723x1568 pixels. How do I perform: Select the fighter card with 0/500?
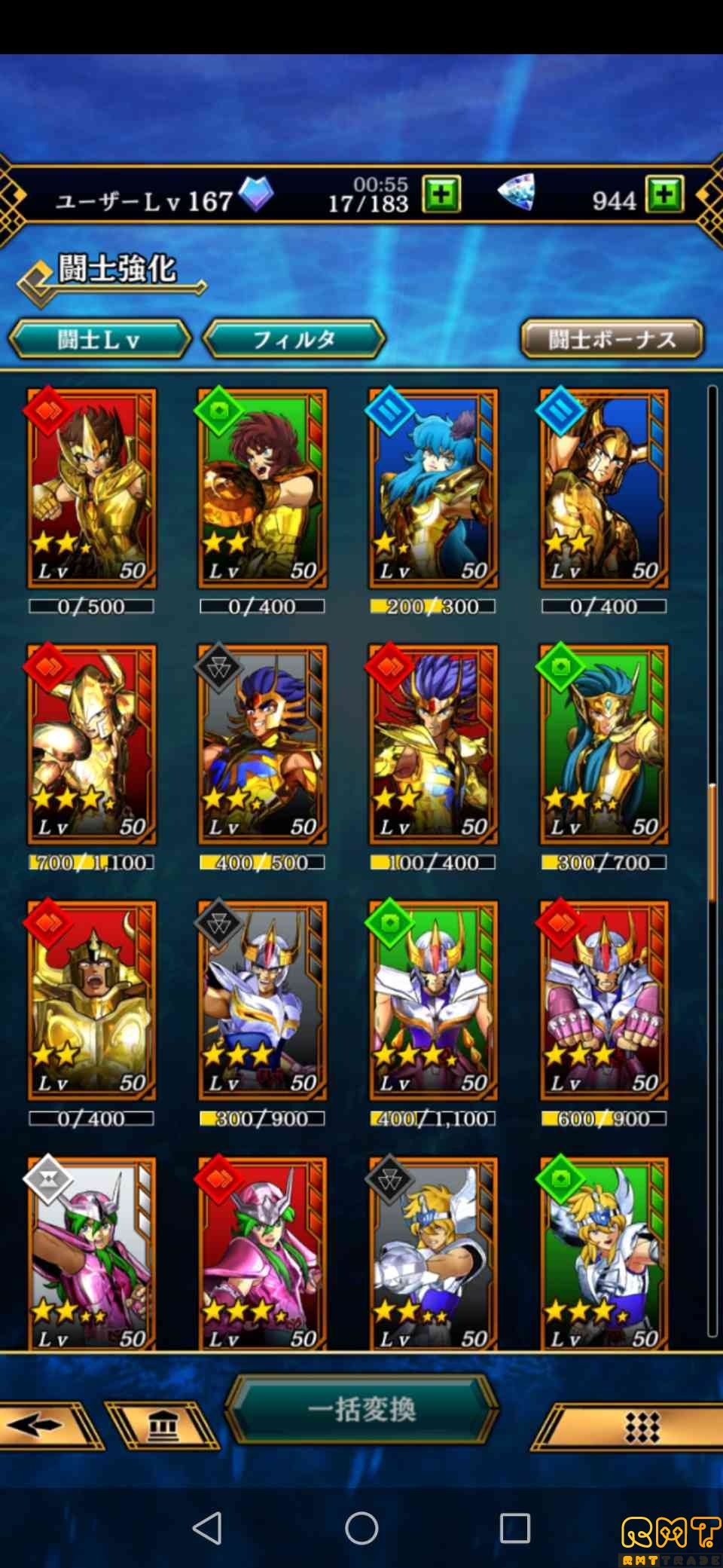click(92, 488)
